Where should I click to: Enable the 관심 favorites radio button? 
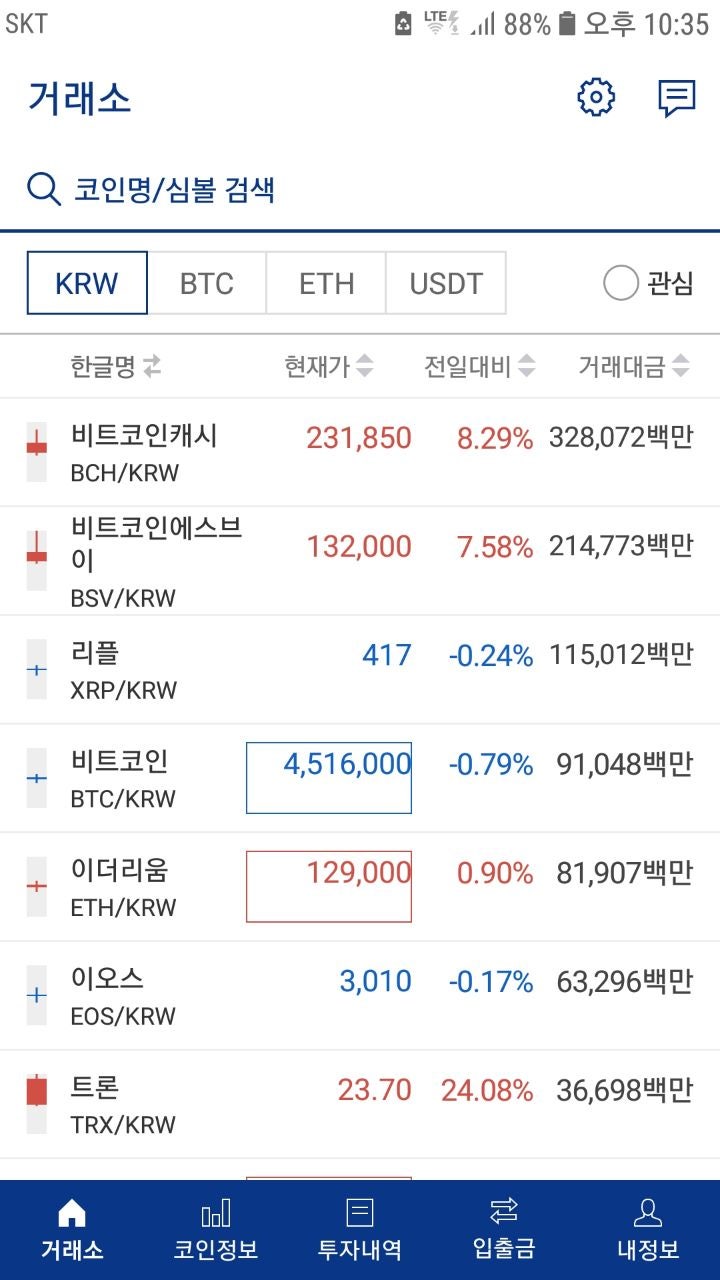pos(622,283)
